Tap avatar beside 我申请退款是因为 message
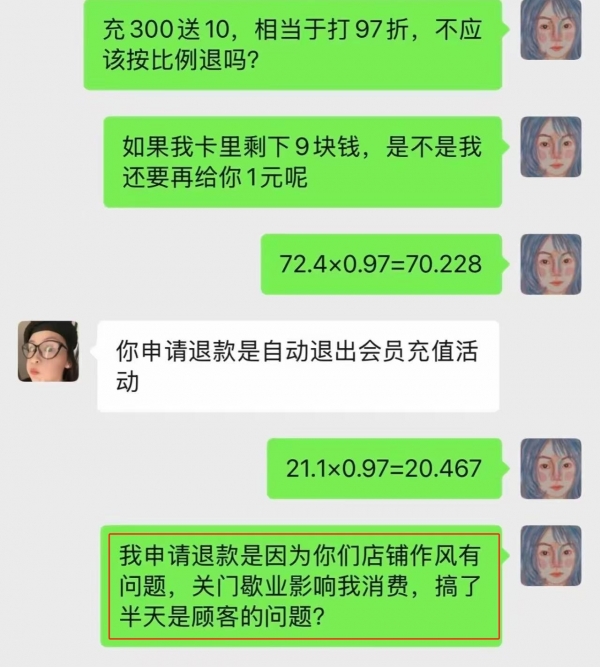This screenshot has width=600, height=667. (x=551, y=556)
